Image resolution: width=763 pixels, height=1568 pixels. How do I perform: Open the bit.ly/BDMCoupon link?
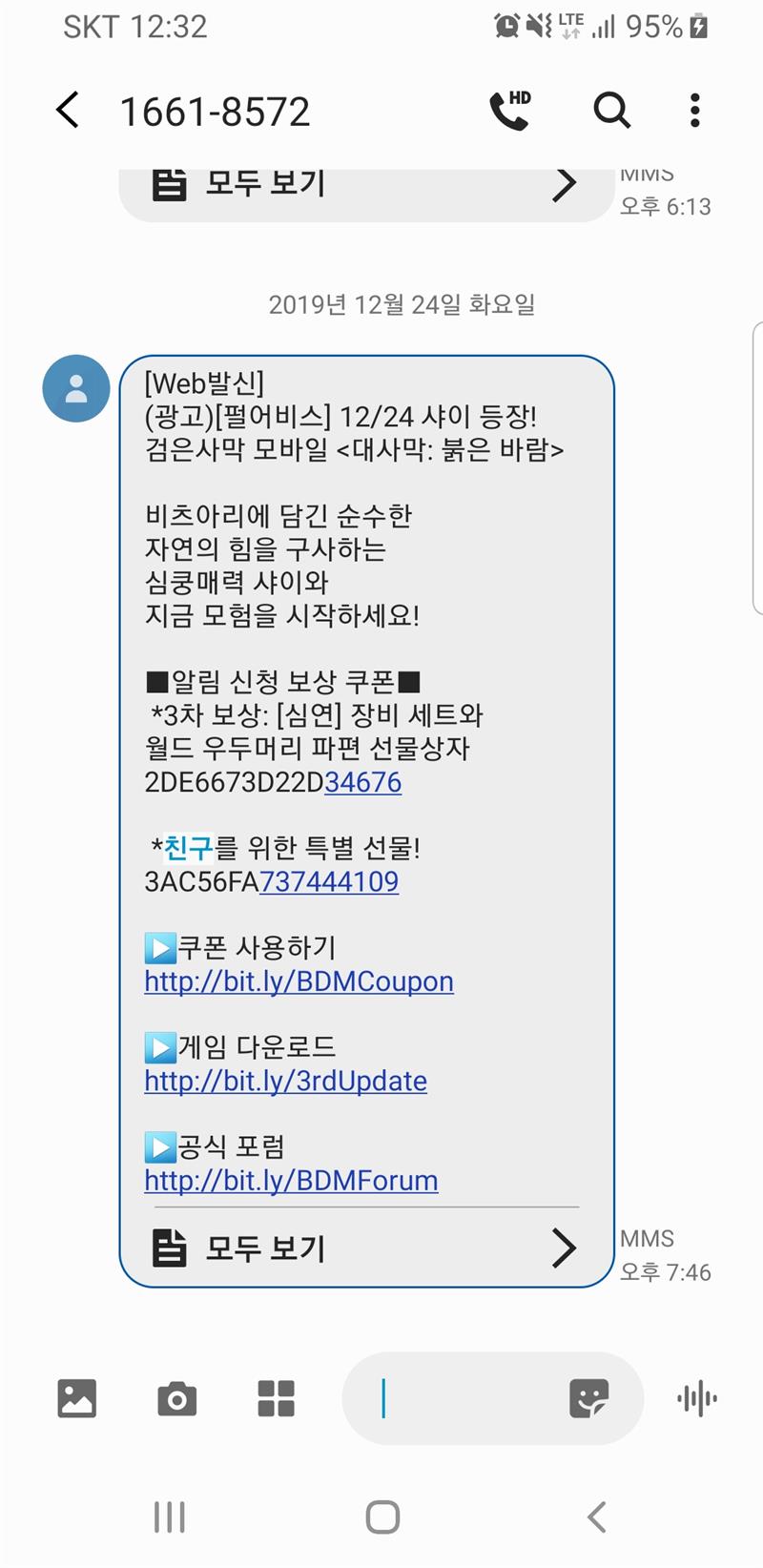(299, 981)
